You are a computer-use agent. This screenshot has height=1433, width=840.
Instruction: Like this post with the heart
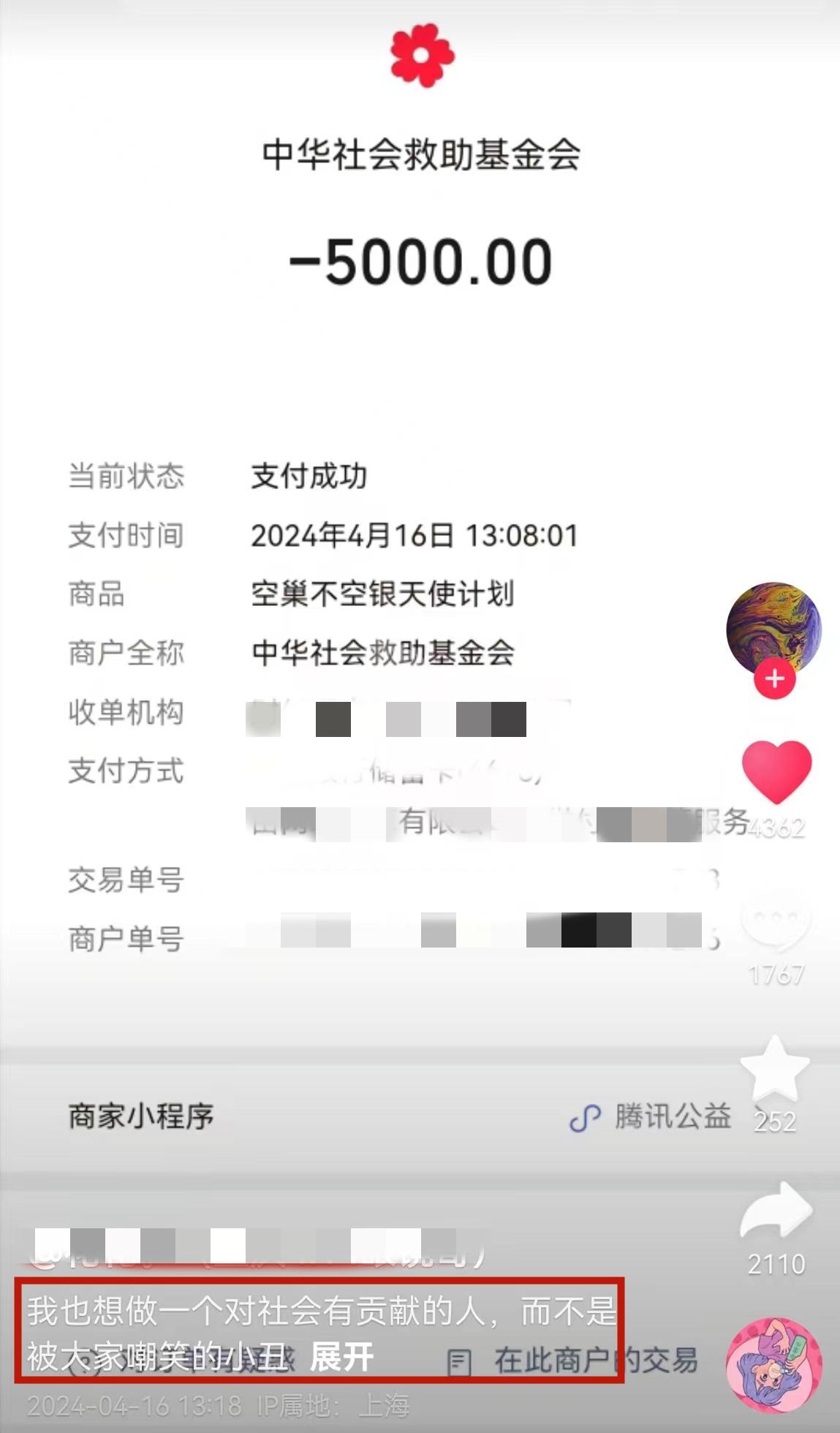(776, 771)
